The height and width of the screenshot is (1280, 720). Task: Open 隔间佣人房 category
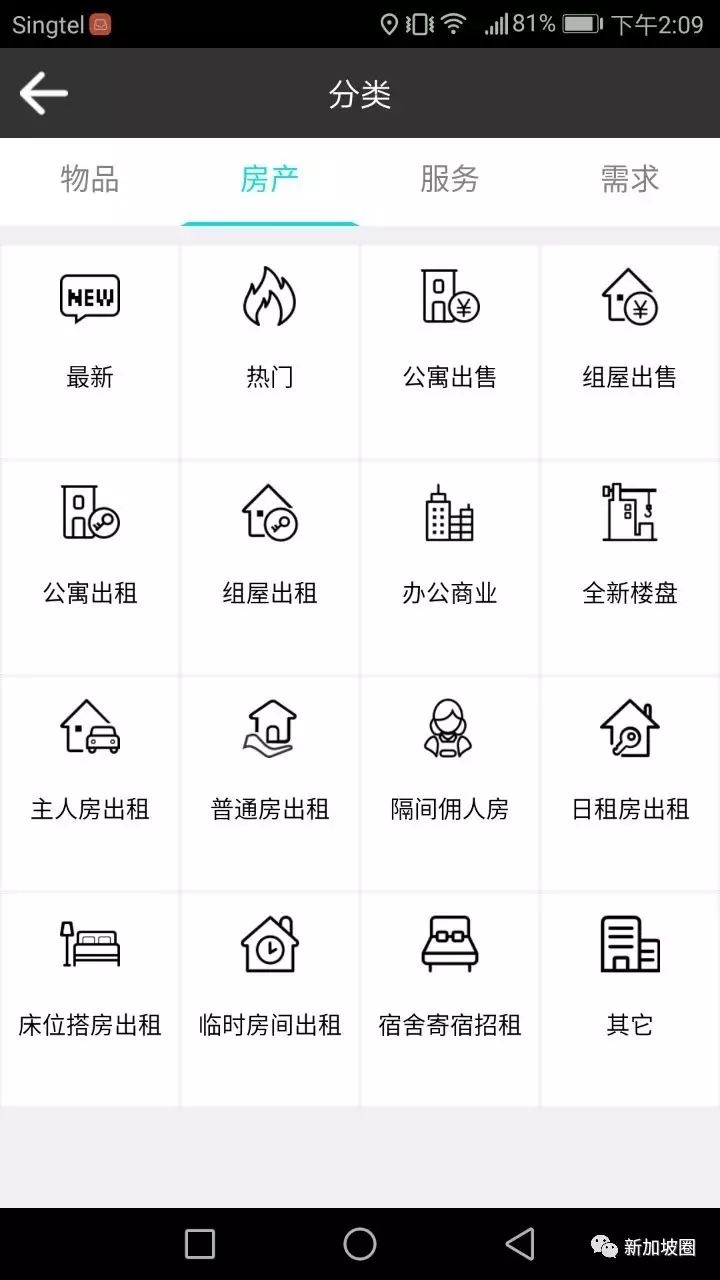tap(450, 766)
